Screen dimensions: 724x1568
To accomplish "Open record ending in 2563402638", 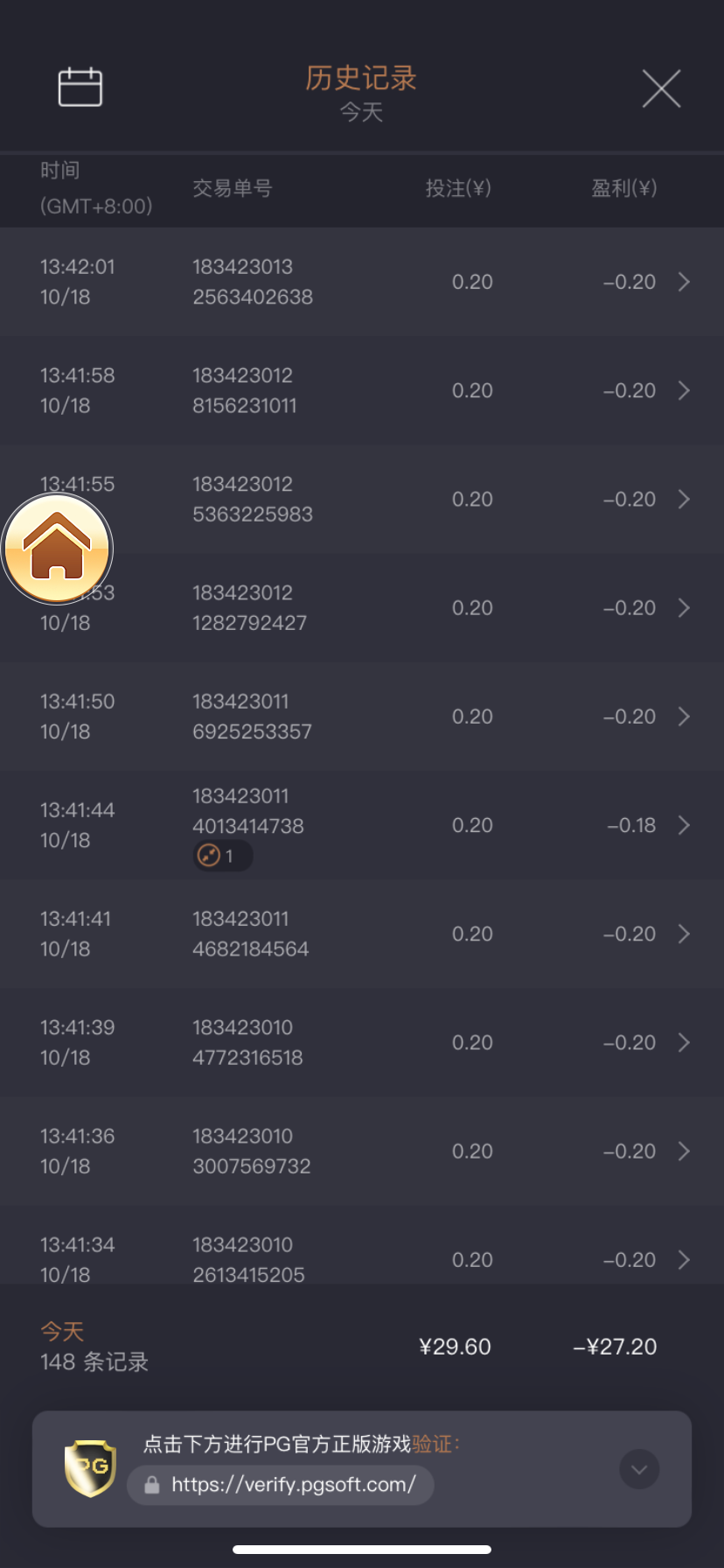I will (x=362, y=282).
